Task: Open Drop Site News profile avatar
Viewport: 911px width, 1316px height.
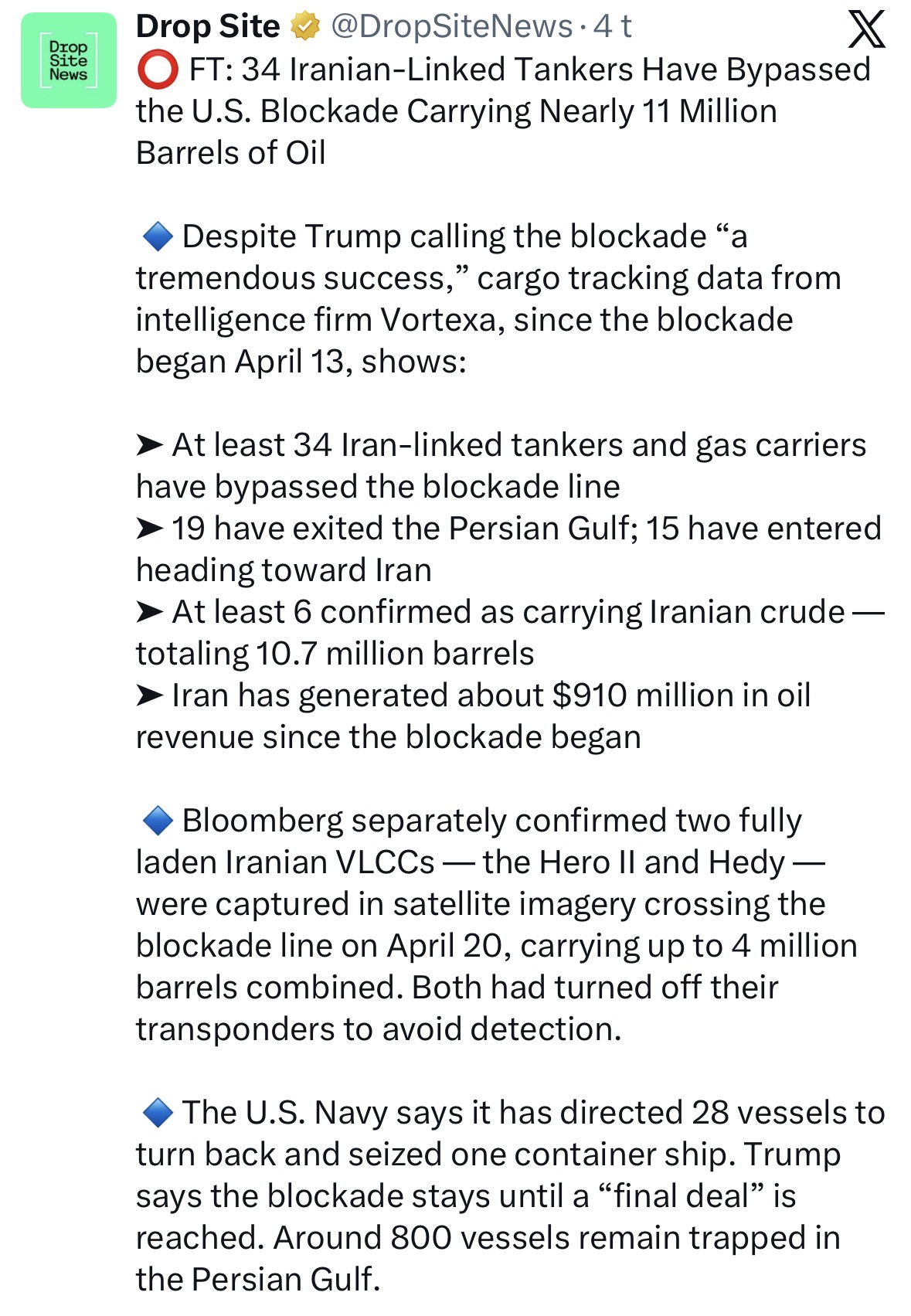Action: [69, 61]
